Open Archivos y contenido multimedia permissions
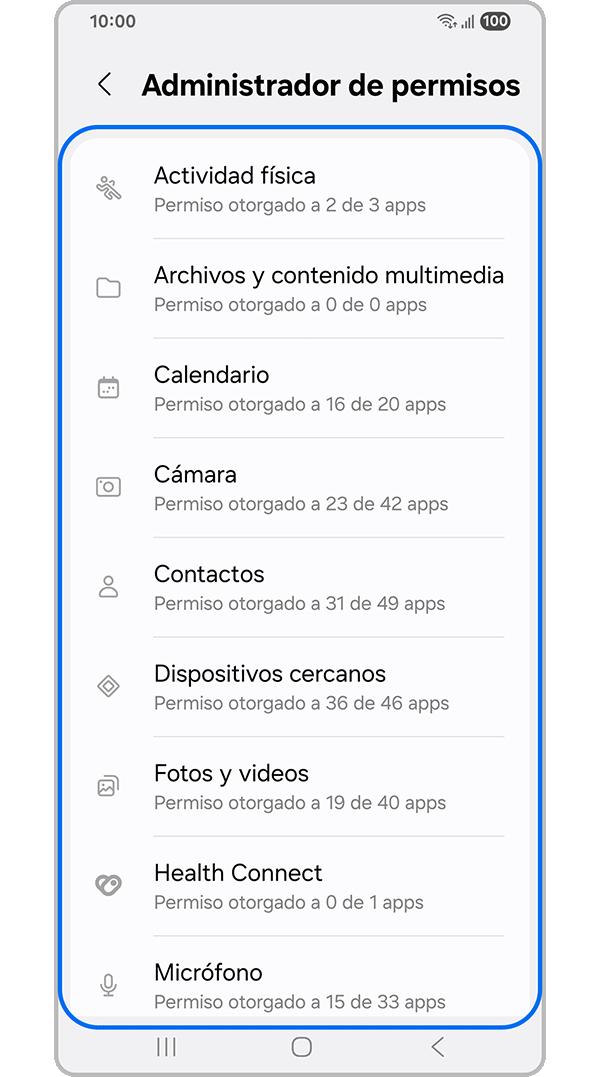The width and height of the screenshot is (600, 1077). 300,289
